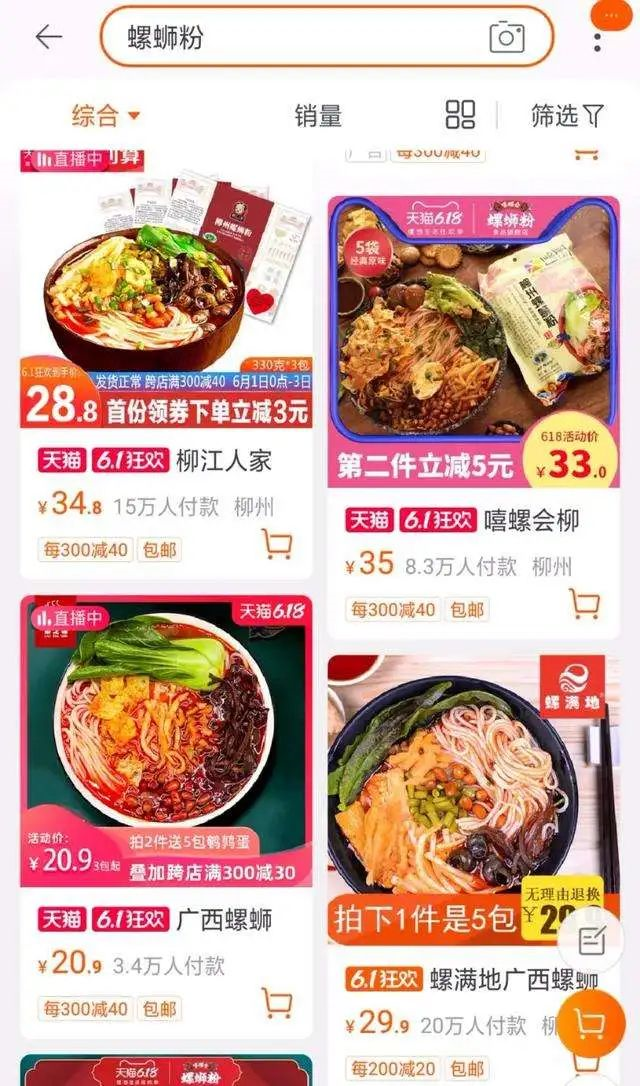The width and height of the screenshot is (640, 1086).
Task: Open the 柳江人家 product card
Action: click(166, 364)
